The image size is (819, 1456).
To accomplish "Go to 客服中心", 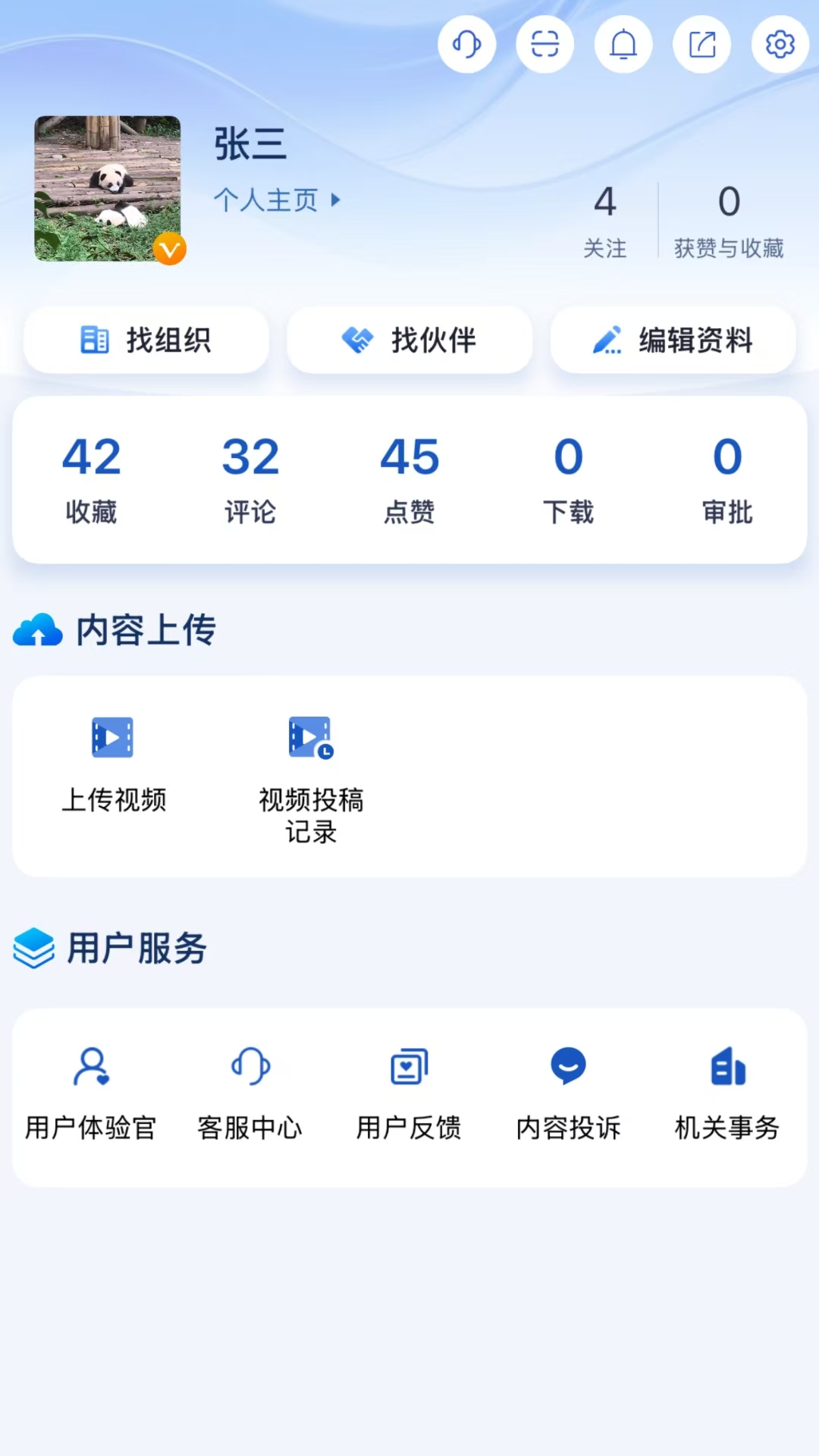I will (x=250, y=1094).
